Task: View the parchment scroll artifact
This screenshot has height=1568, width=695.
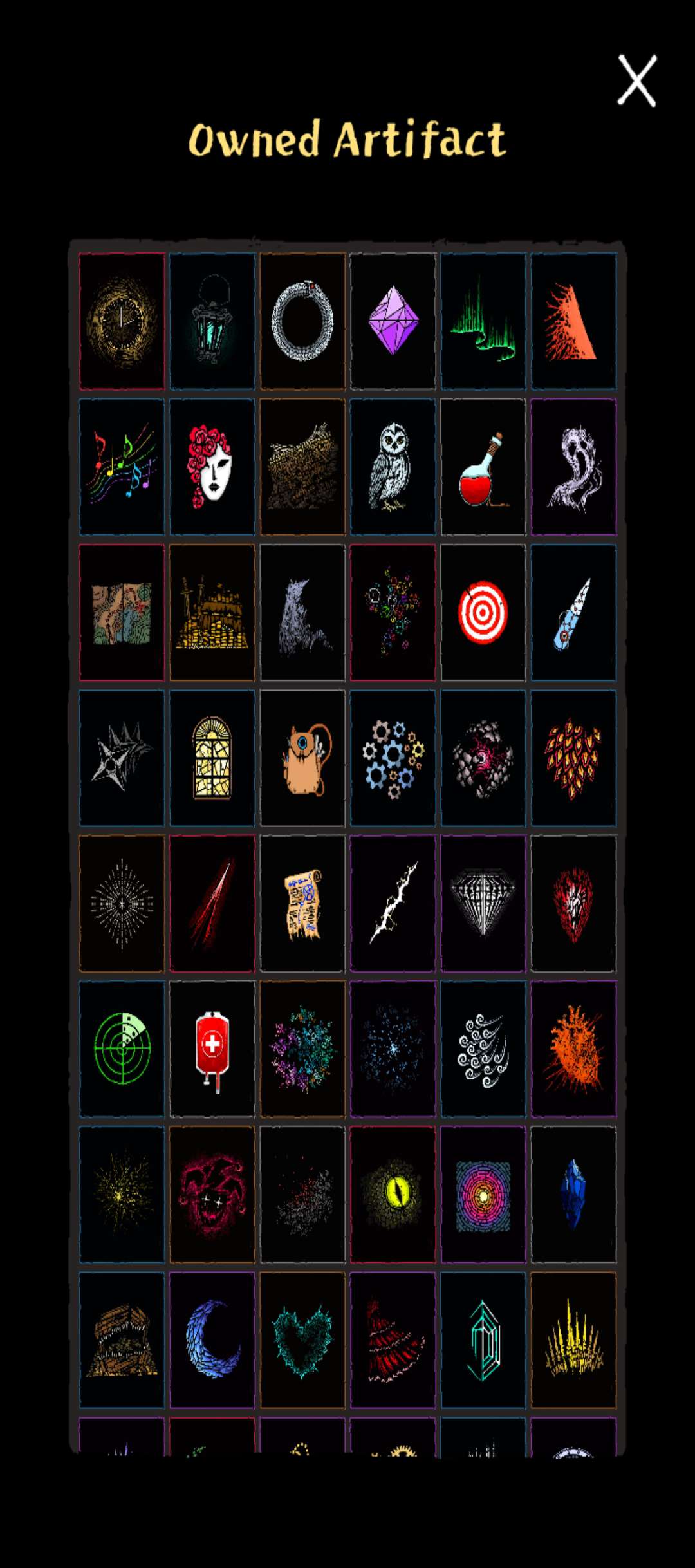Action: tap(302, 903)
